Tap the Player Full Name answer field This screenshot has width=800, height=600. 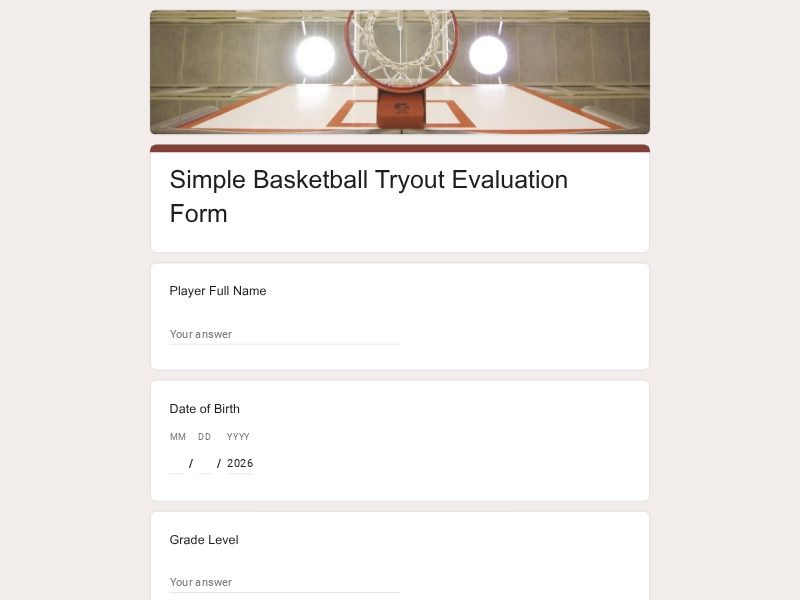(284, 334)
